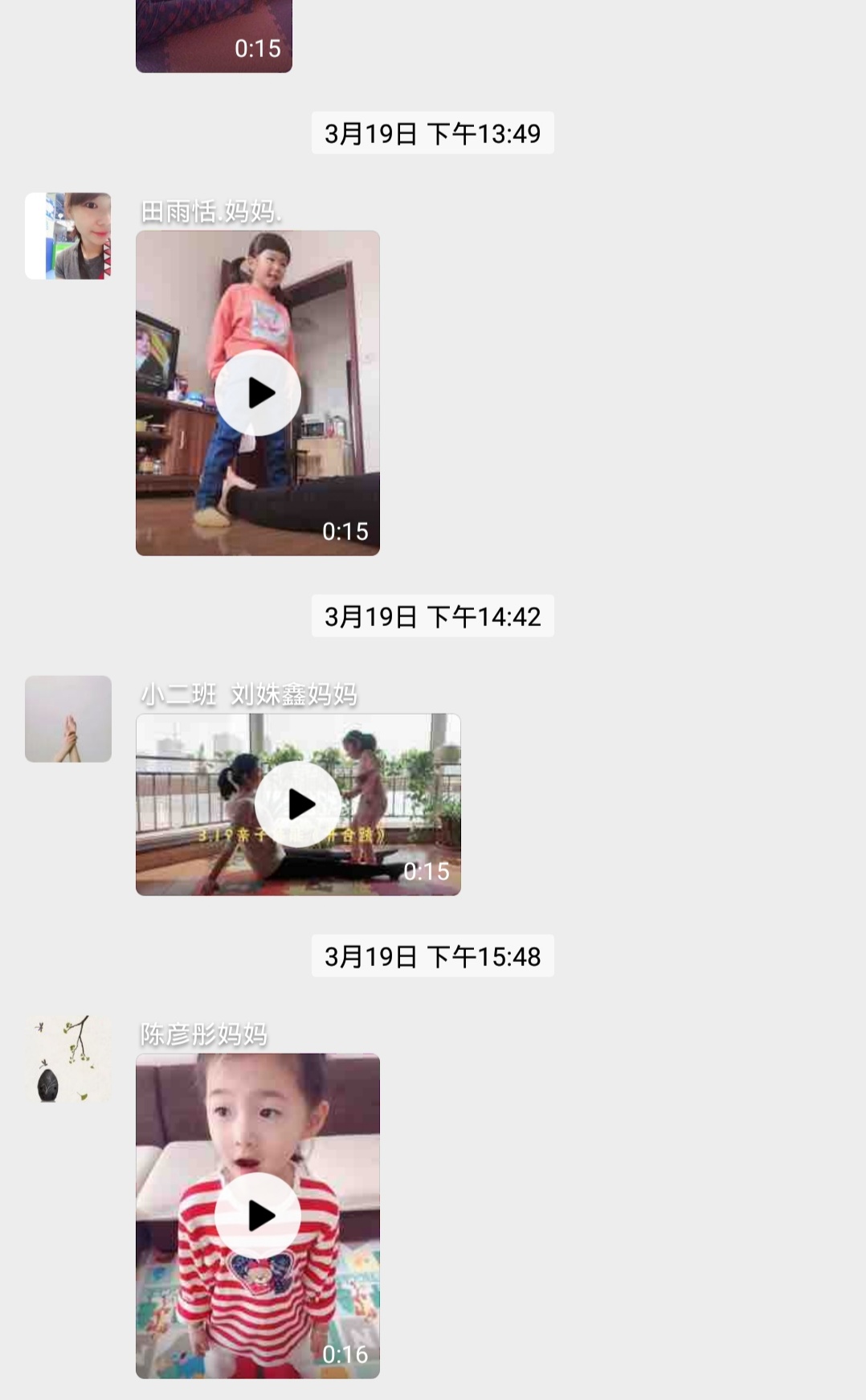
Task: Open 小二班 刘姝鑫妈妈's profile avatar
Action: coord(68,718)
